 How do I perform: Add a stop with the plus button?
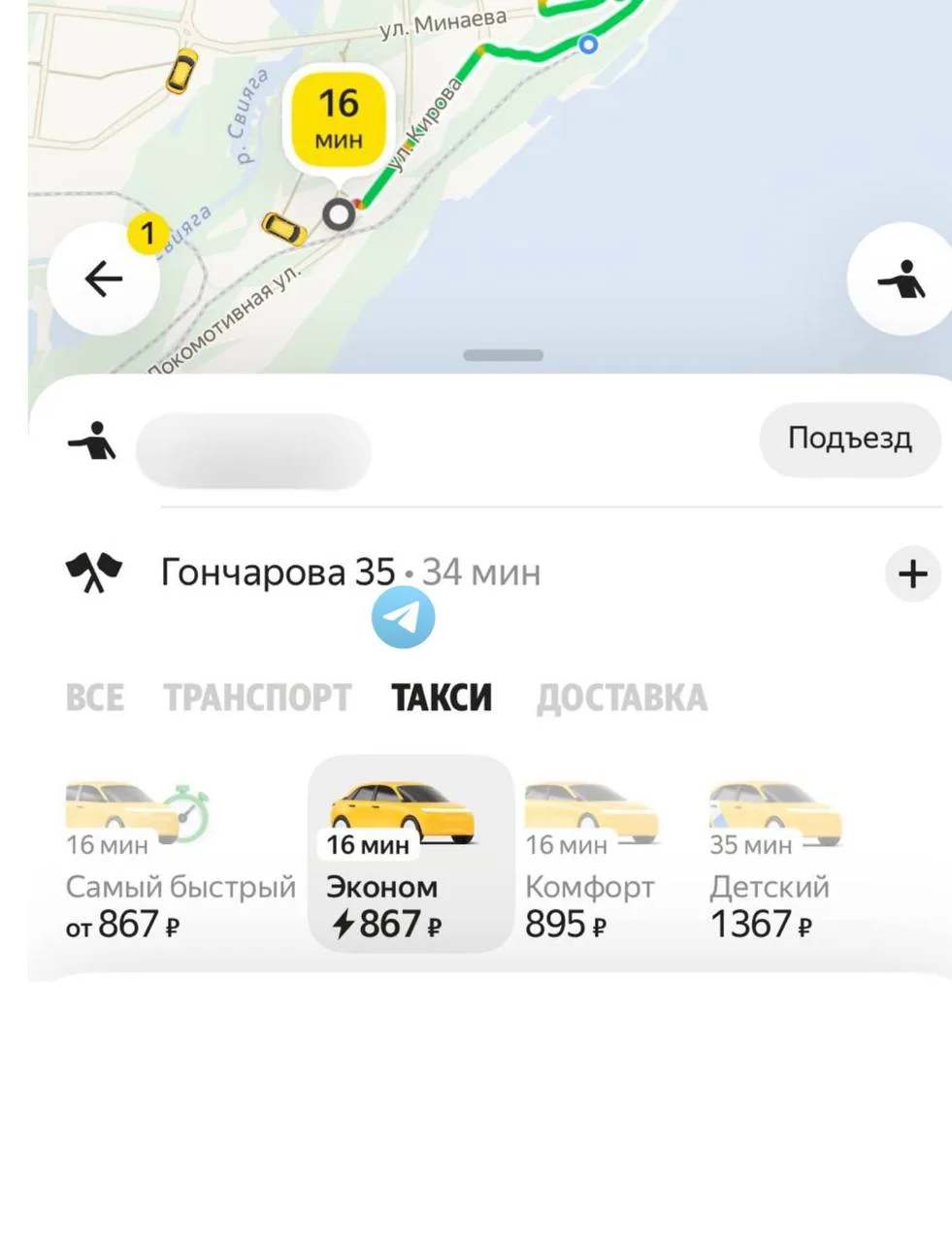(912, 574)
